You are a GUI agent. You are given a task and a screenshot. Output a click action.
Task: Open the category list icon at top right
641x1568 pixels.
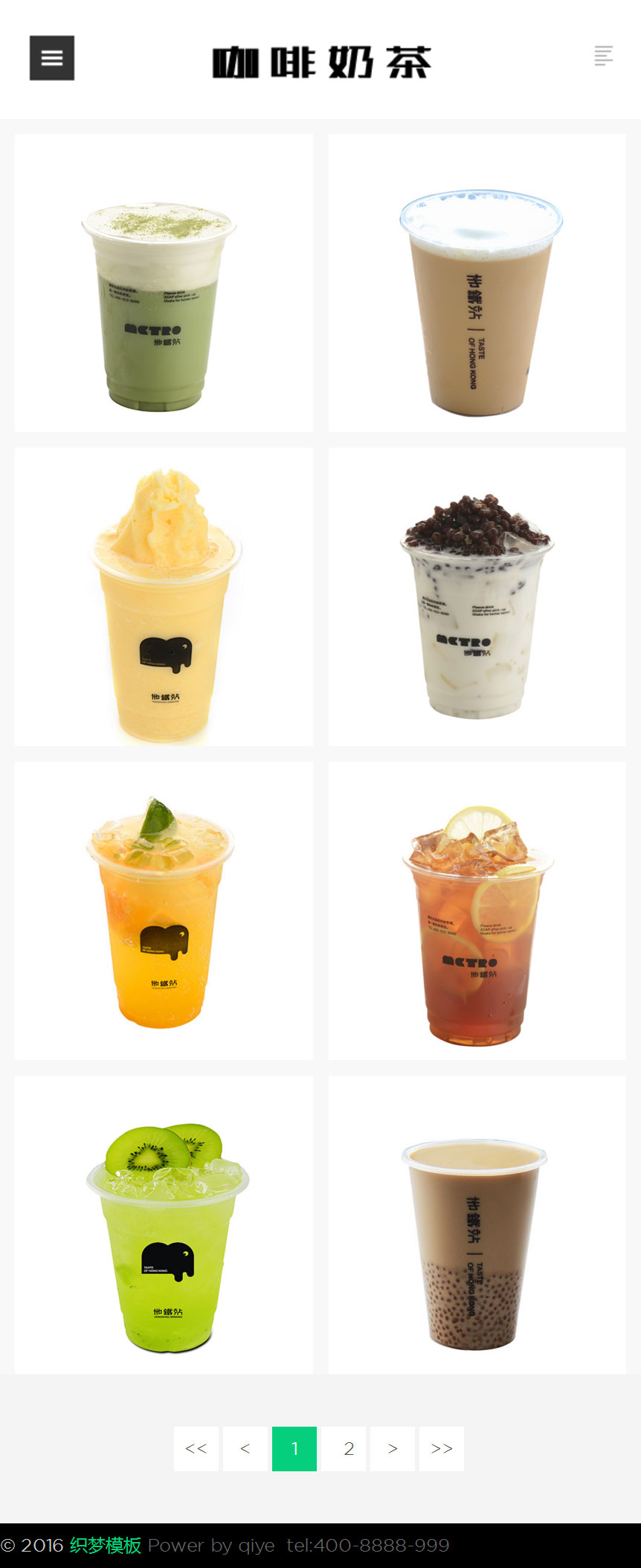coord(603,56)
